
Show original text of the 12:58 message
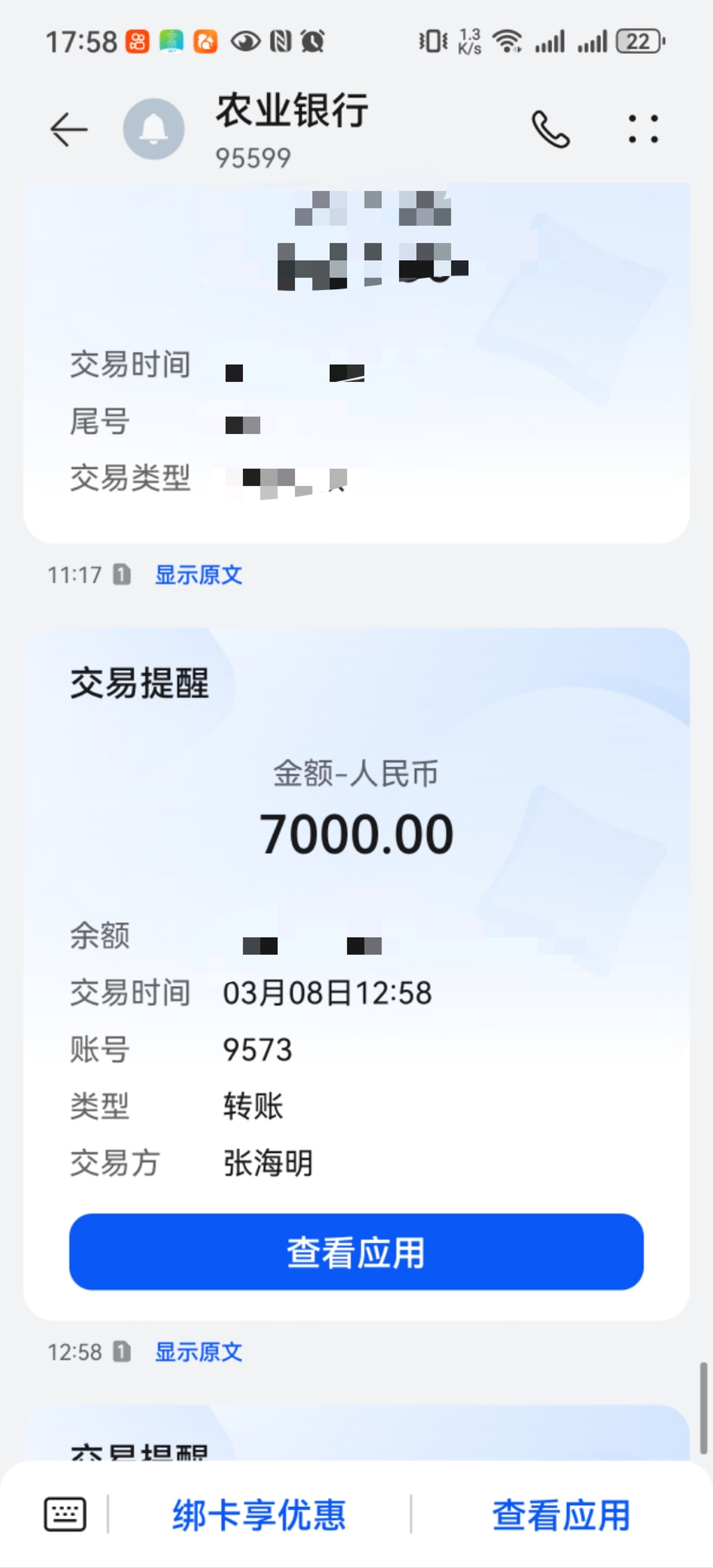[x=199, y=1352]
